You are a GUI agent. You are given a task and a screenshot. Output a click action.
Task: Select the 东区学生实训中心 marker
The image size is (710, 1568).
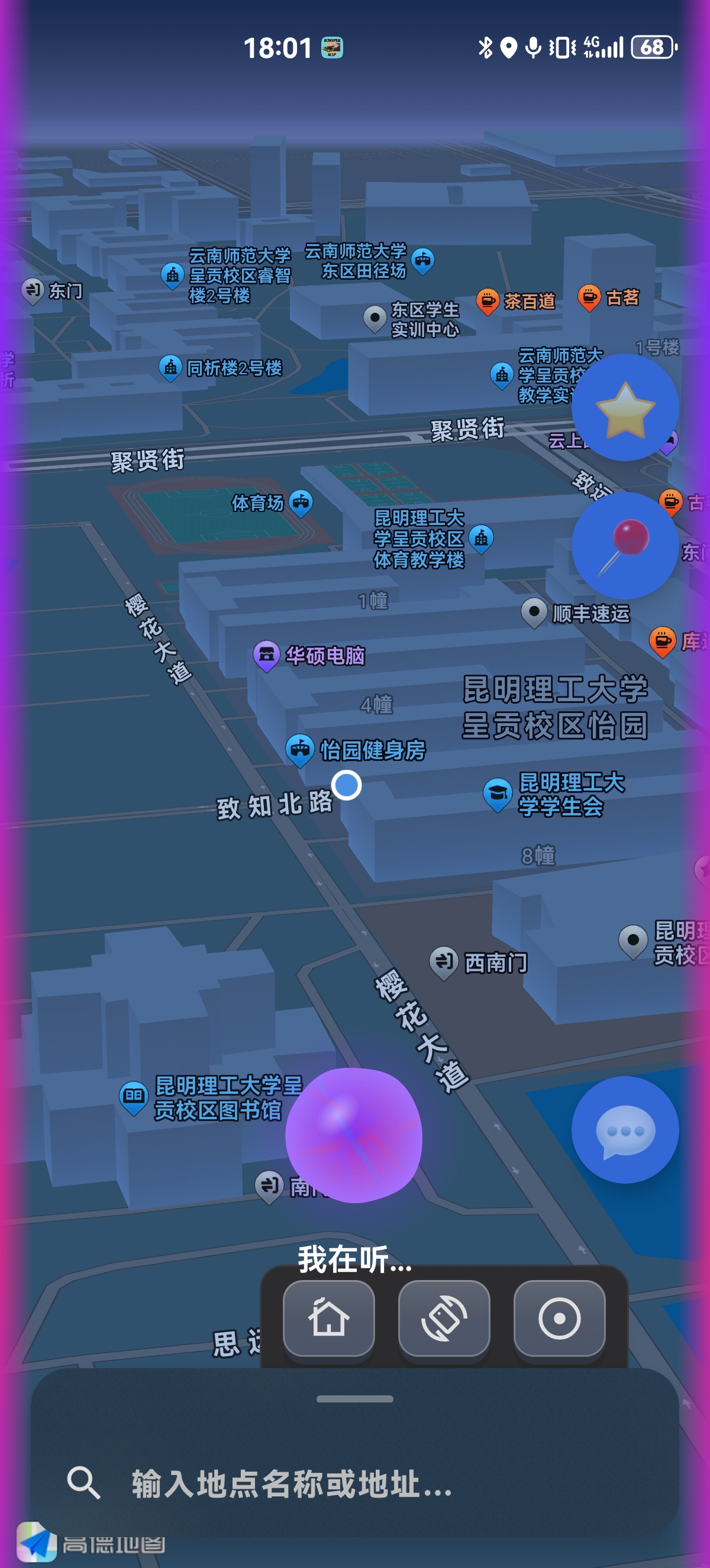375,318
